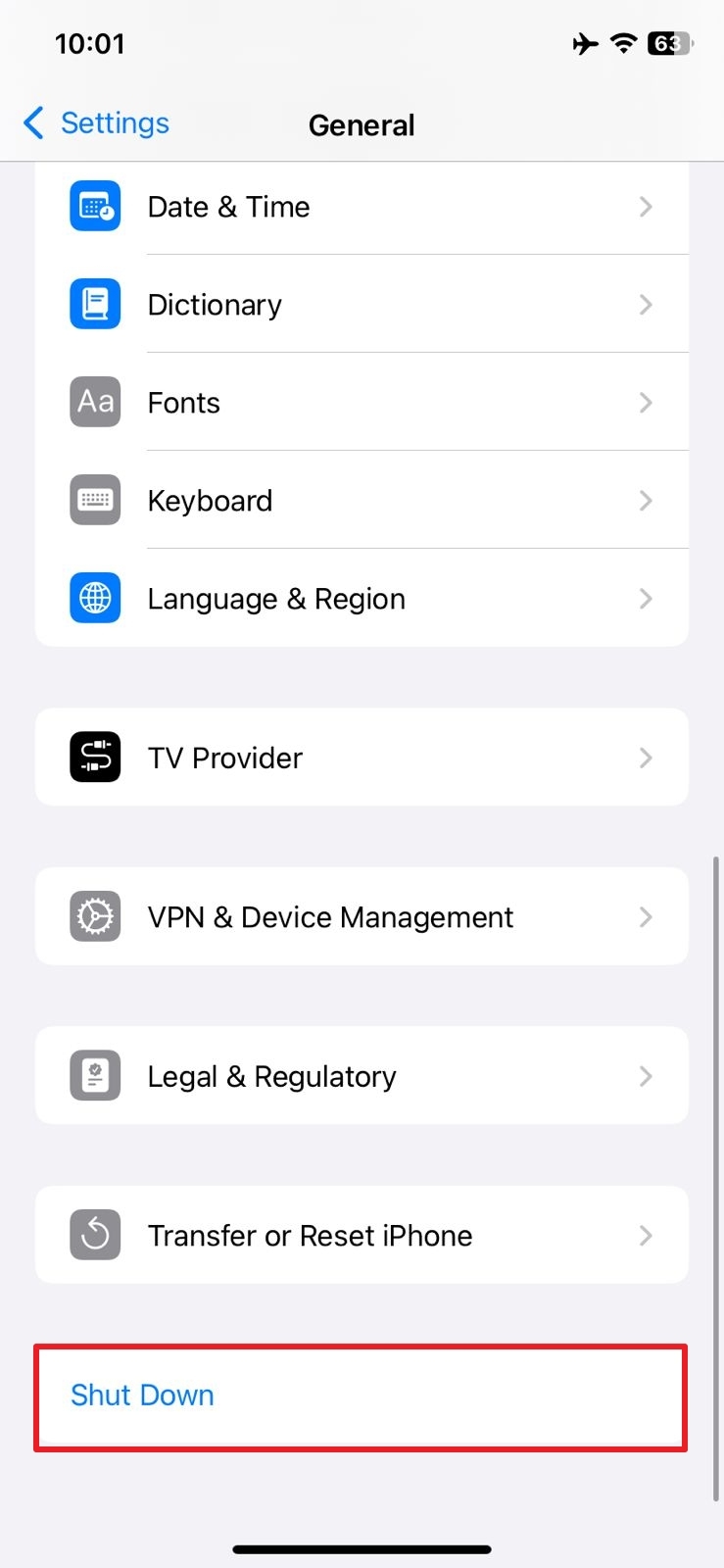
Task: Open Keyboard settings
Action: (x=361, y=501)
